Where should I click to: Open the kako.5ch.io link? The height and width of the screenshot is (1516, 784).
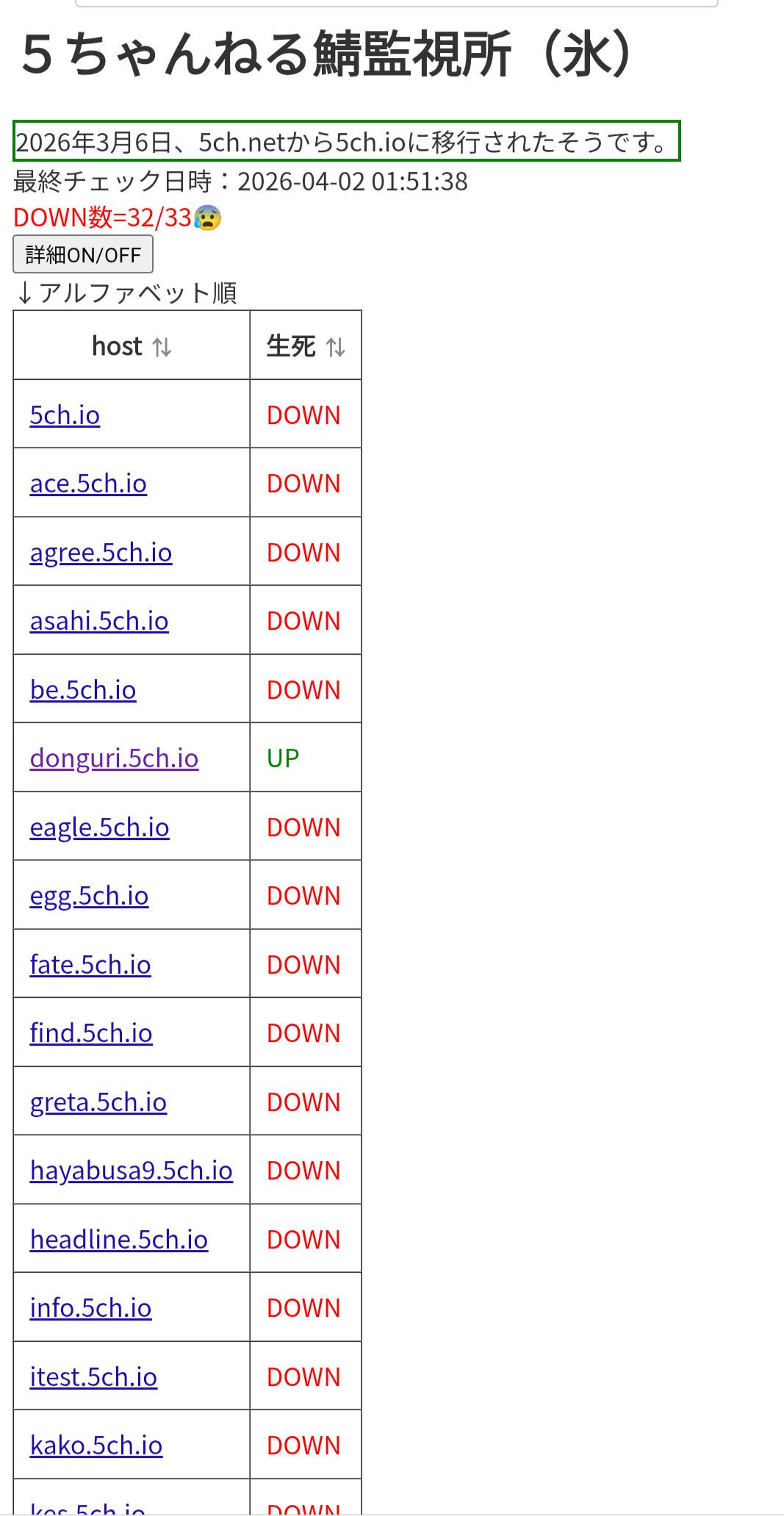pos(96,1445)
